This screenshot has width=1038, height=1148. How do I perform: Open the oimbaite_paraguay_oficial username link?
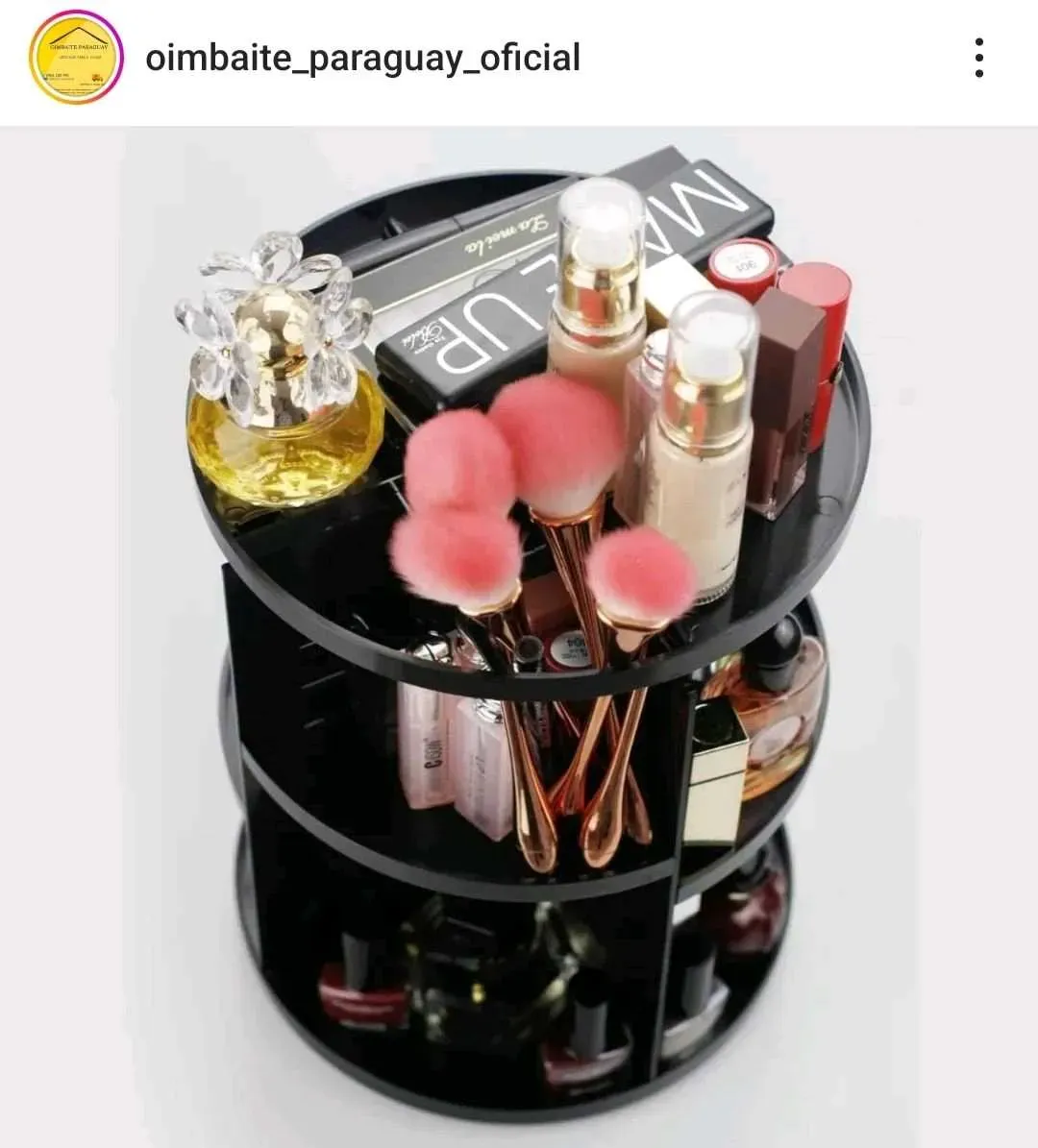point(362,59)
